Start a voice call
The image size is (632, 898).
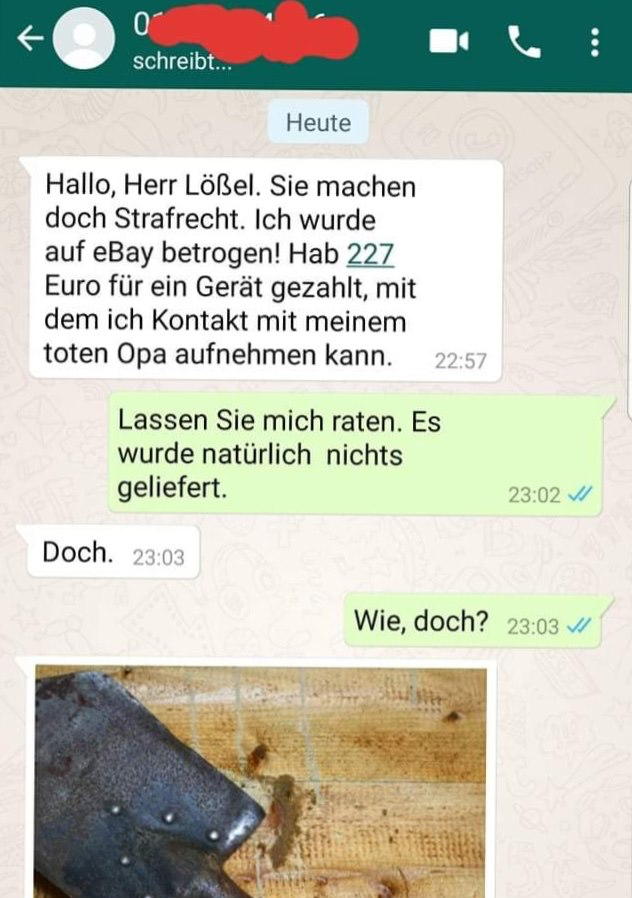(x=523, y=41)
